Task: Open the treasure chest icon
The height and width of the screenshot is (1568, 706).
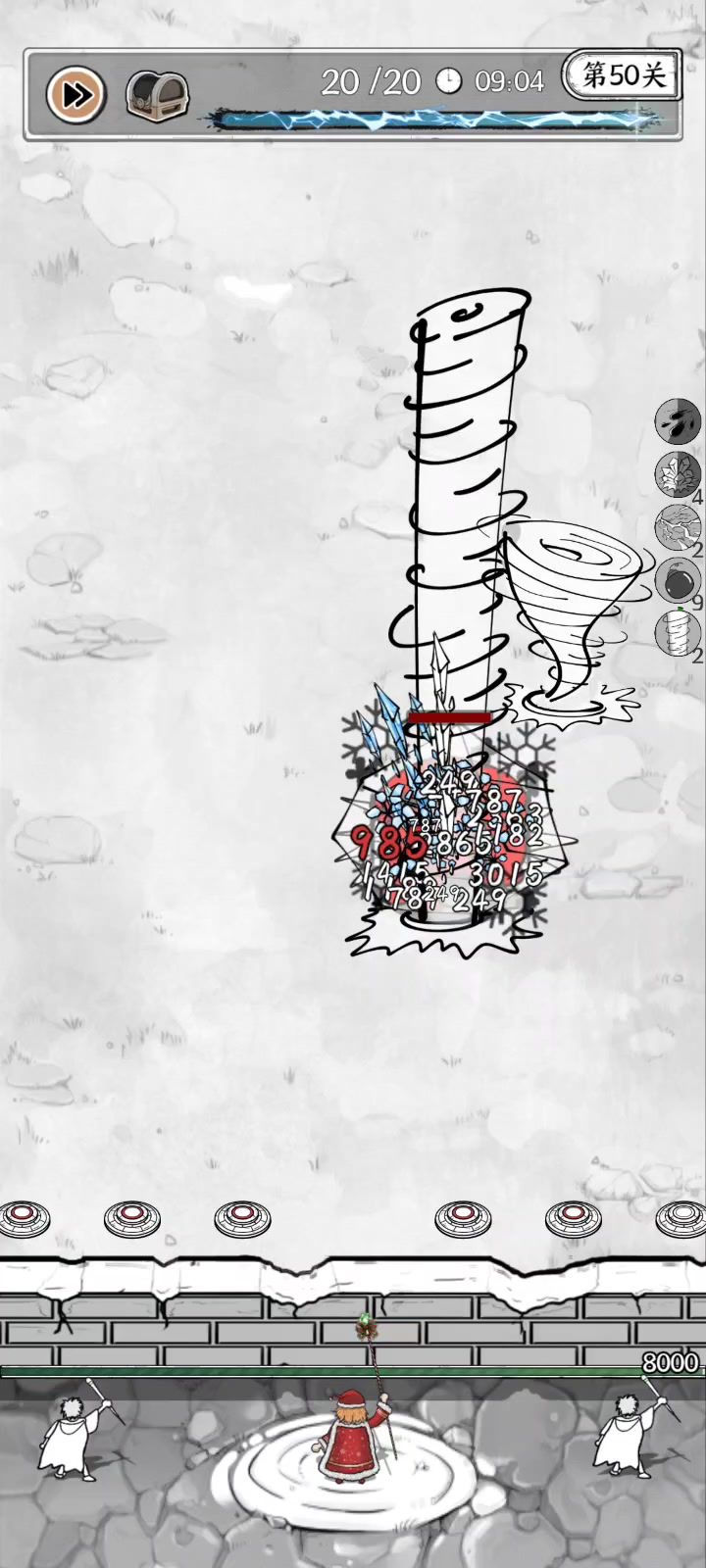Action: pos(157,95)
